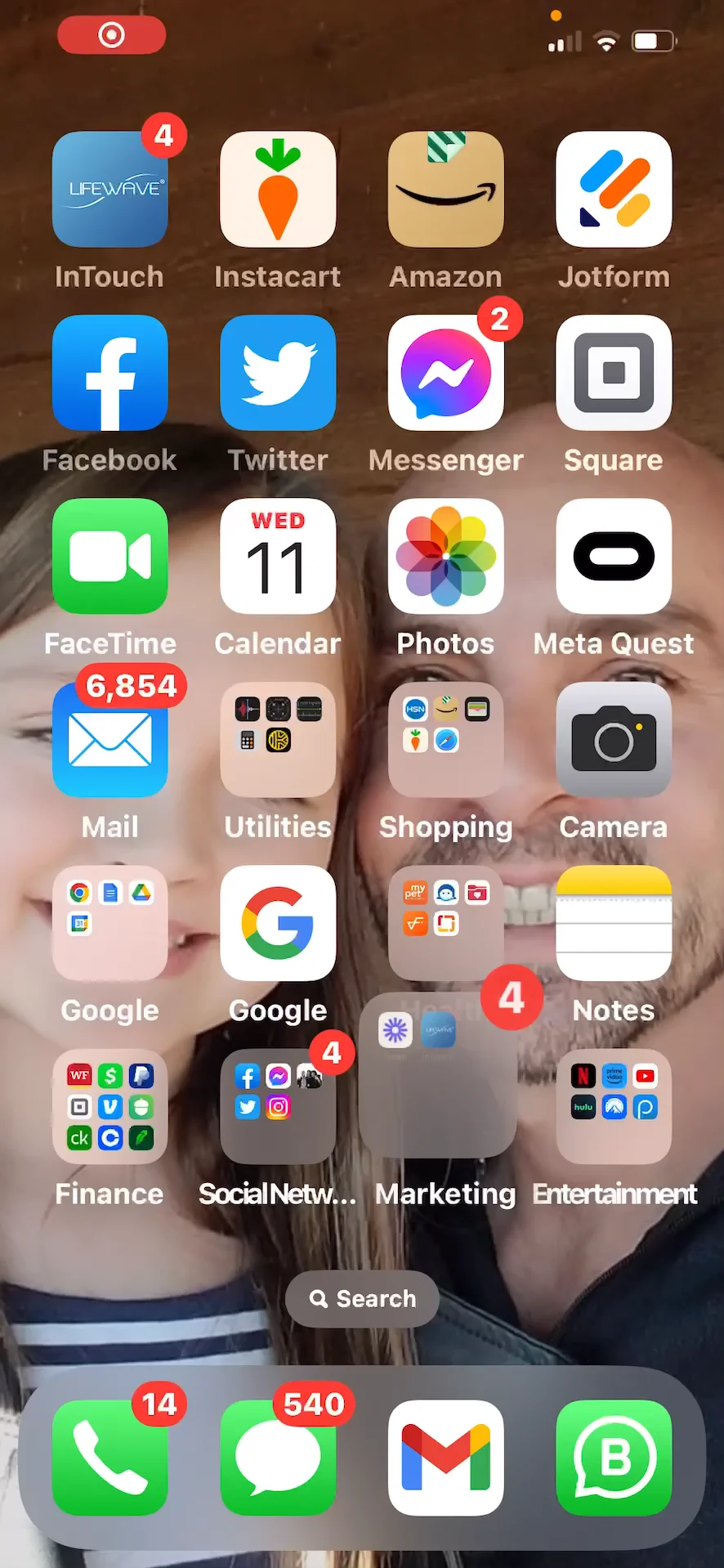
Task: Expand the Utilities folder
Action: 278,740
